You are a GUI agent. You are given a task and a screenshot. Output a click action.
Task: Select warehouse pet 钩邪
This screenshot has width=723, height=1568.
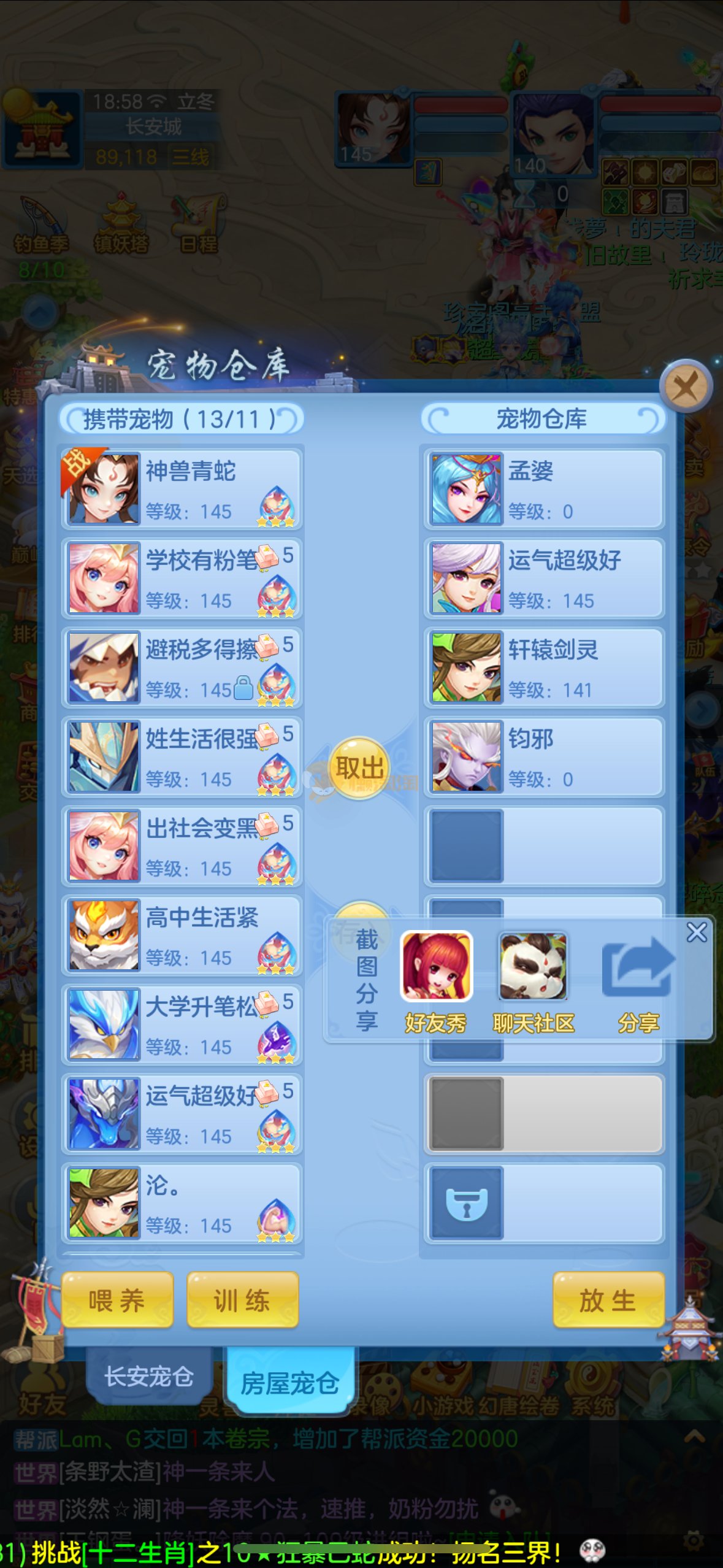[x=544, y=757]
